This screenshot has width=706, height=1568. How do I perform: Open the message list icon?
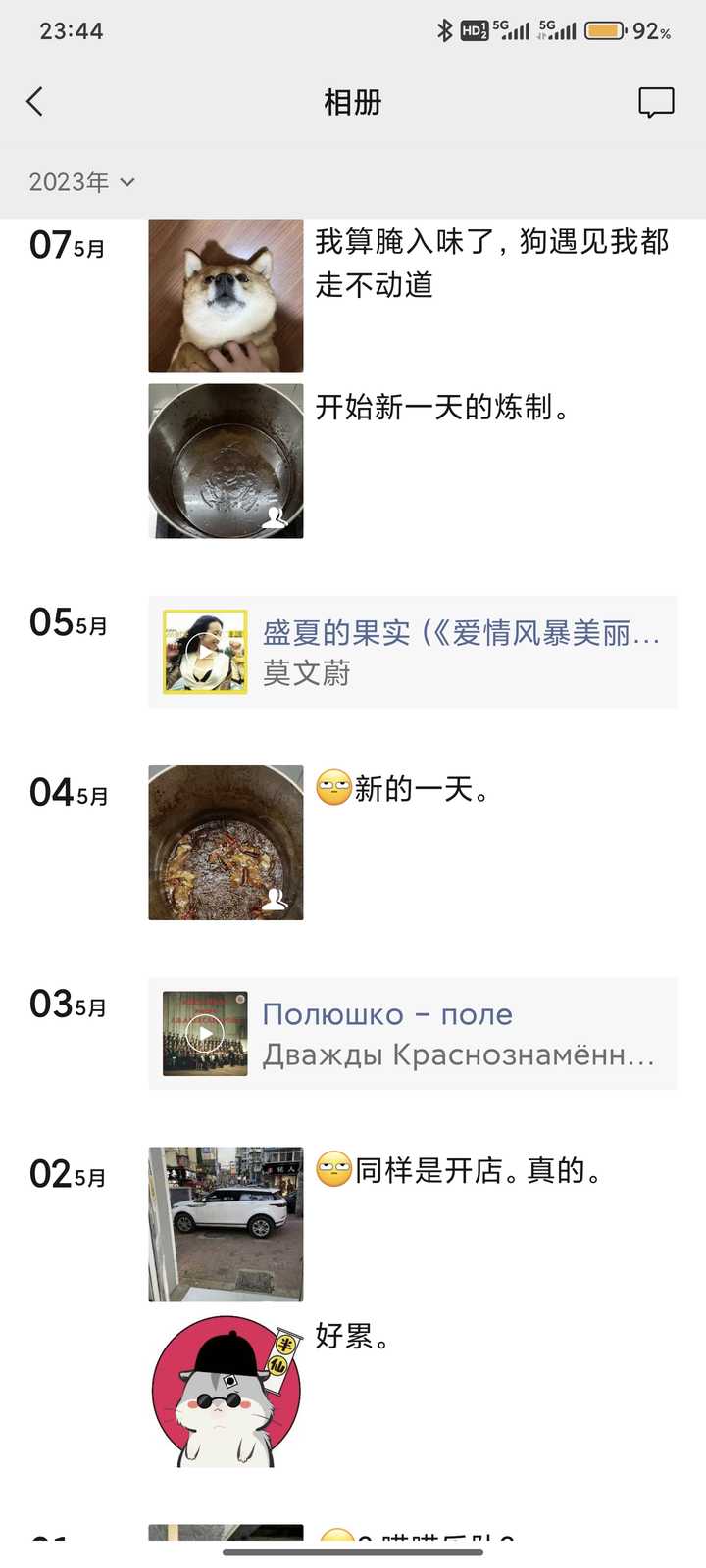(656, 102)
